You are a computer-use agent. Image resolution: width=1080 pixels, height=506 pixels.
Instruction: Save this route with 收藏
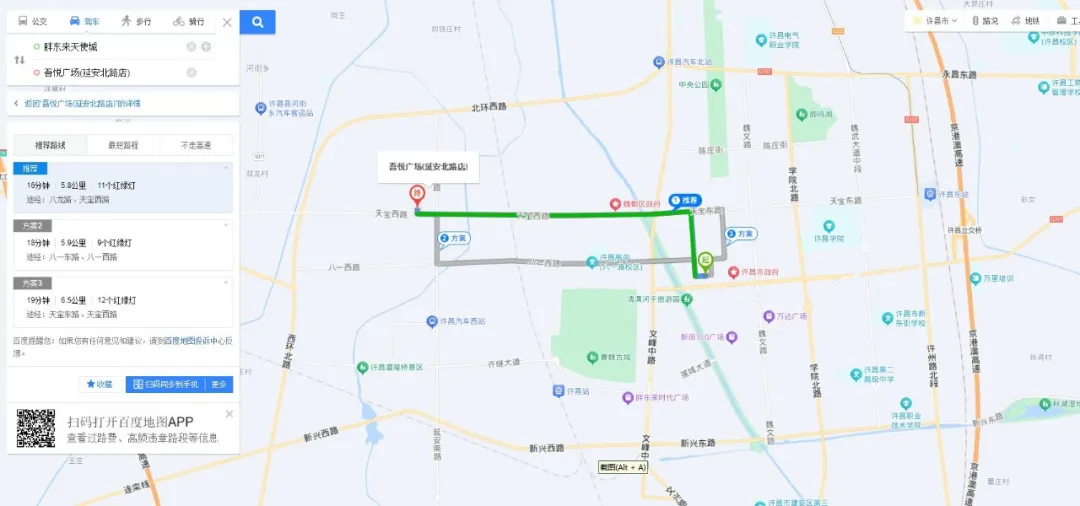tap(100, 384)
